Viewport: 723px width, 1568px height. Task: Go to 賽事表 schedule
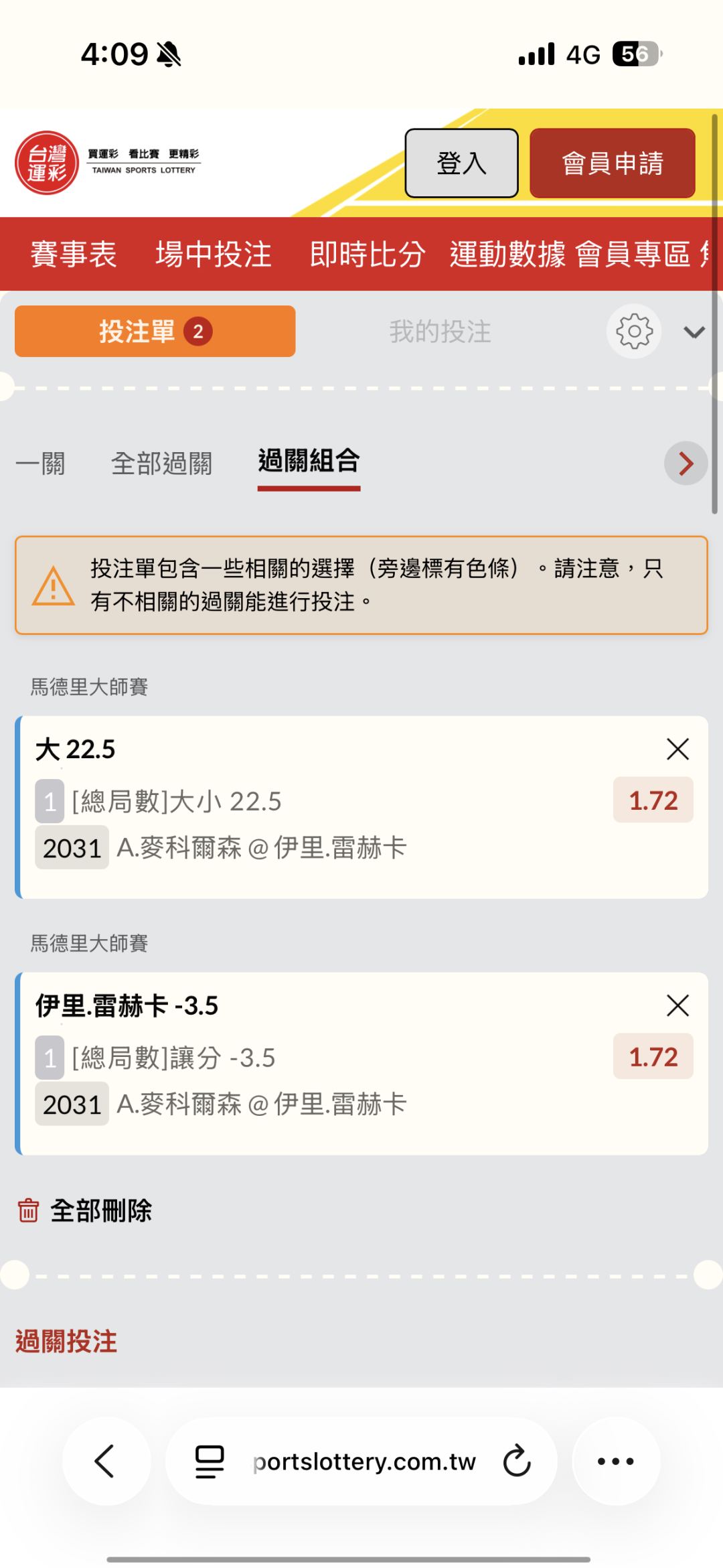(74, 255)
